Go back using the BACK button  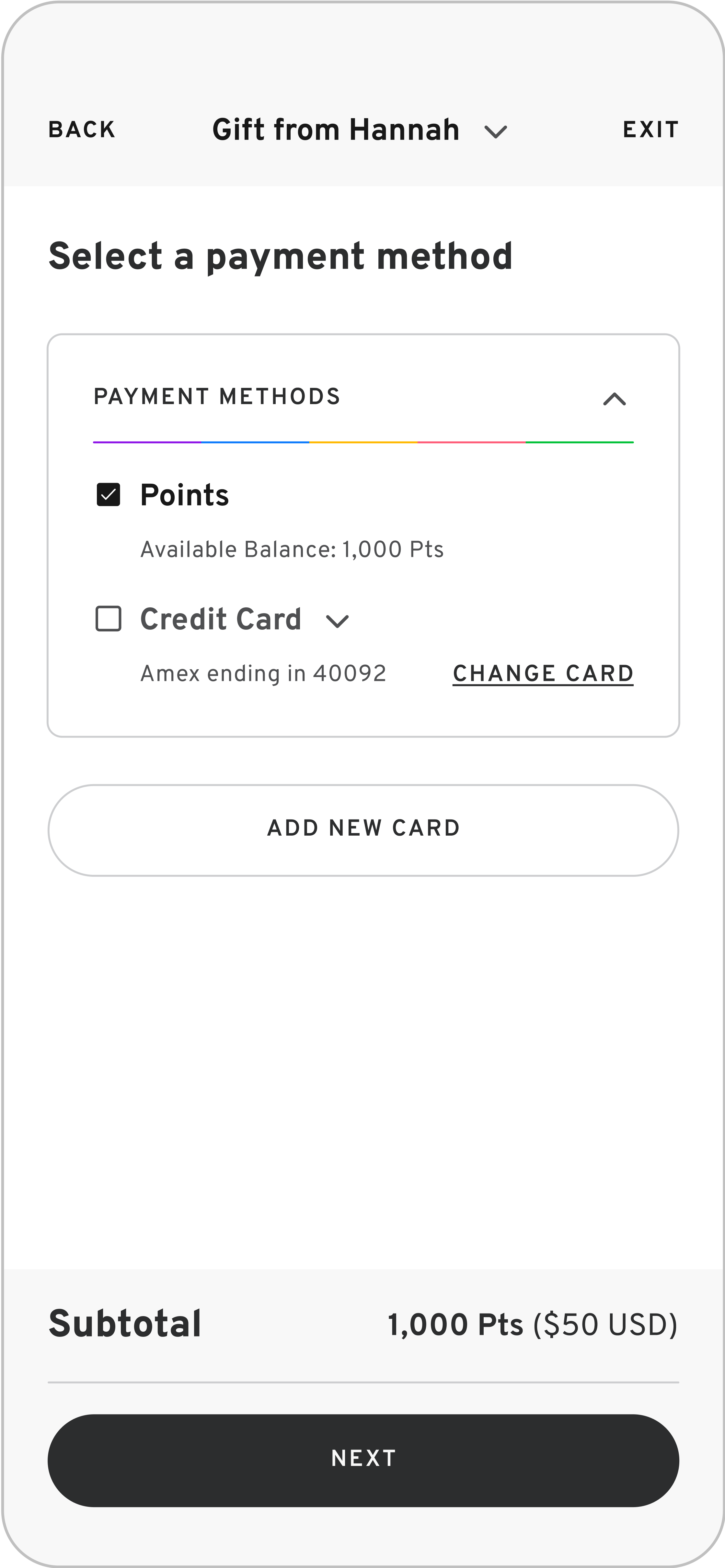pos(82,130)
